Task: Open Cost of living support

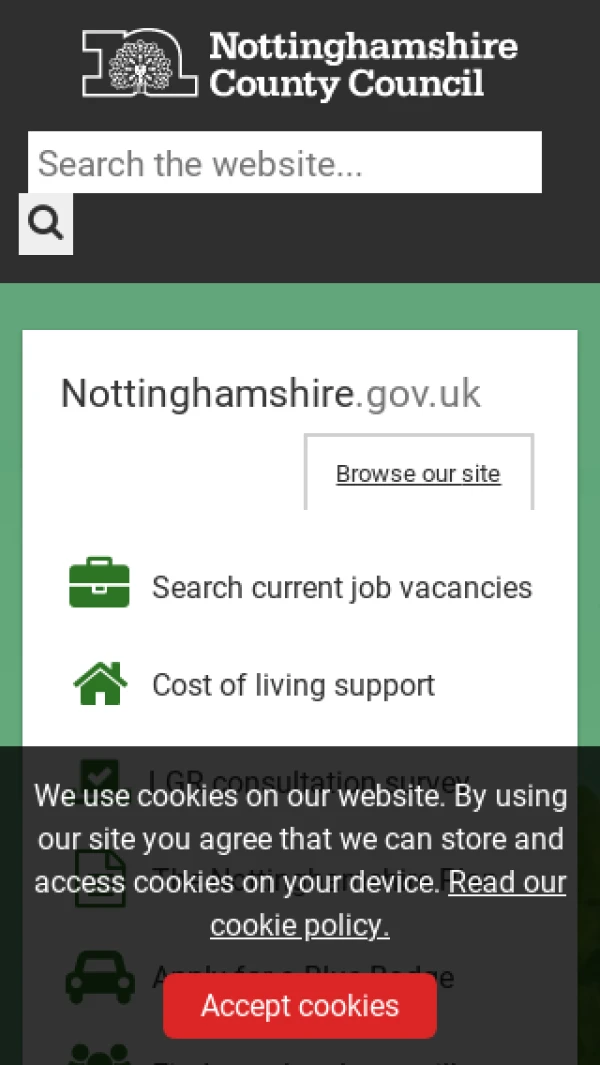Action: [x=293, y=685]
